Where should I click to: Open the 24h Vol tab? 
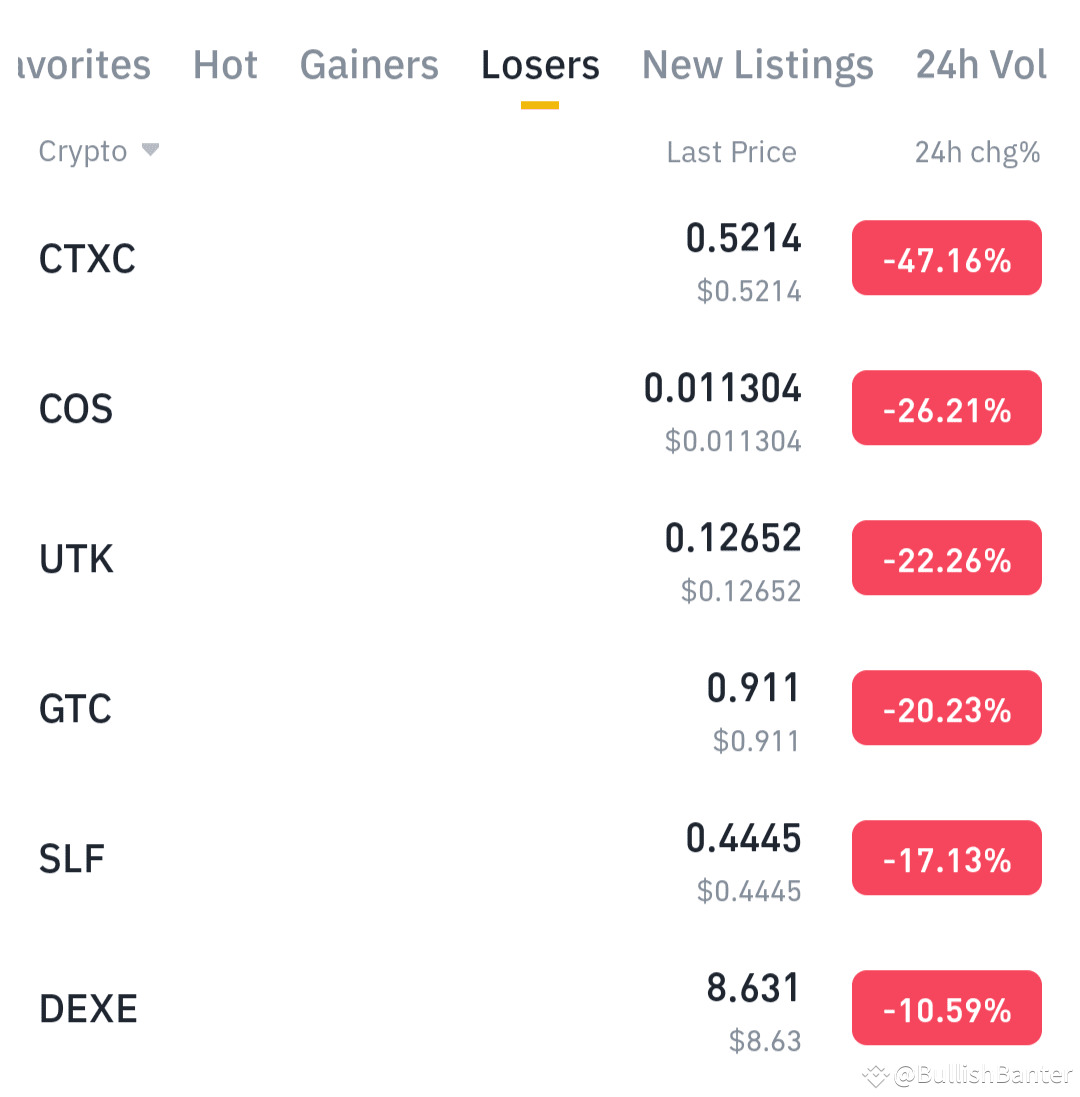click(x=981, y=64)
